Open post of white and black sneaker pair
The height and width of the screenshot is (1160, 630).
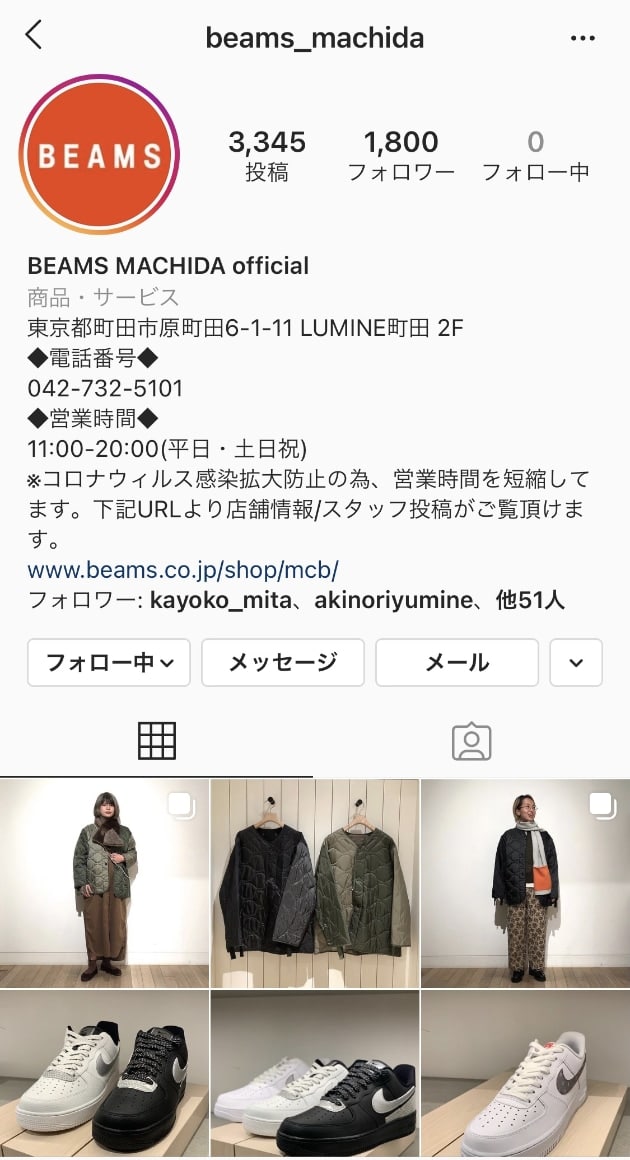click(104, 1075)
